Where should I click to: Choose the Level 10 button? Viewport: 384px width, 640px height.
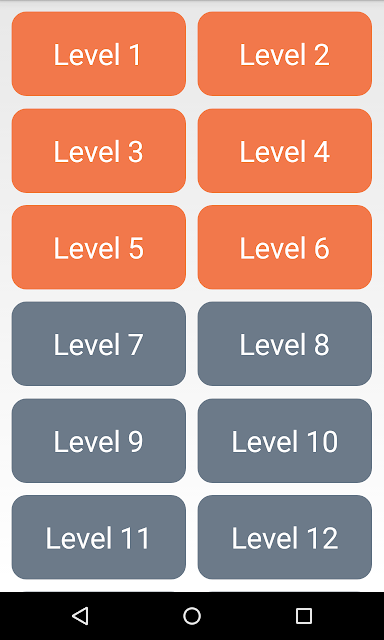(285, 441)
